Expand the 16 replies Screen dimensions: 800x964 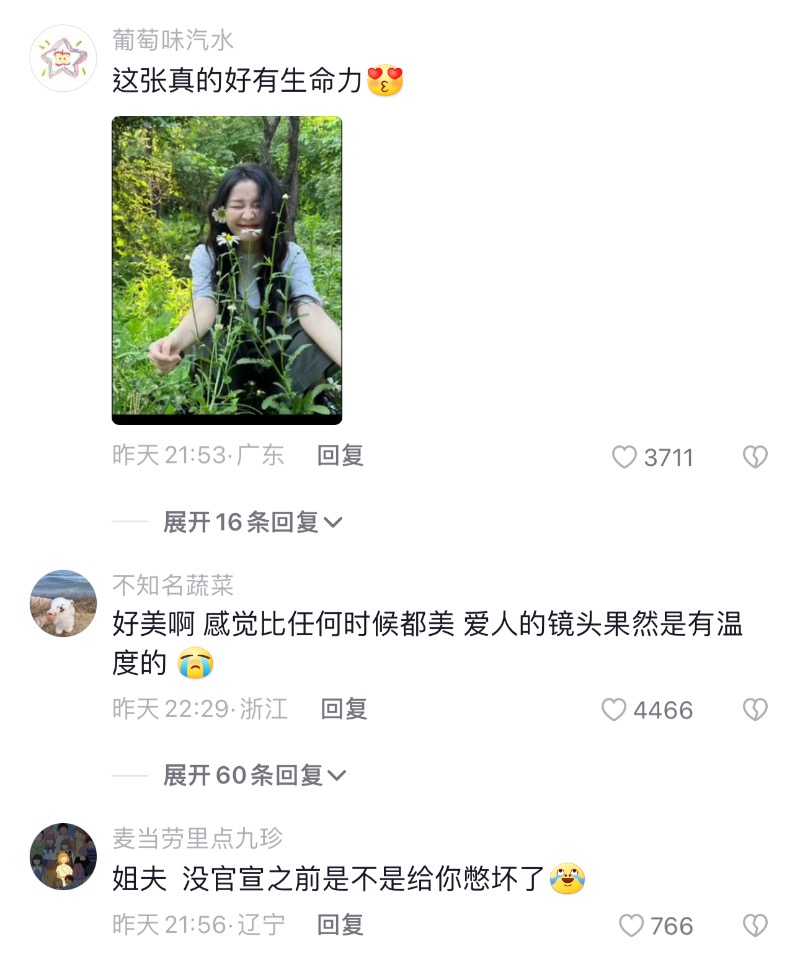pyautogui.click(x=253, y=522)
